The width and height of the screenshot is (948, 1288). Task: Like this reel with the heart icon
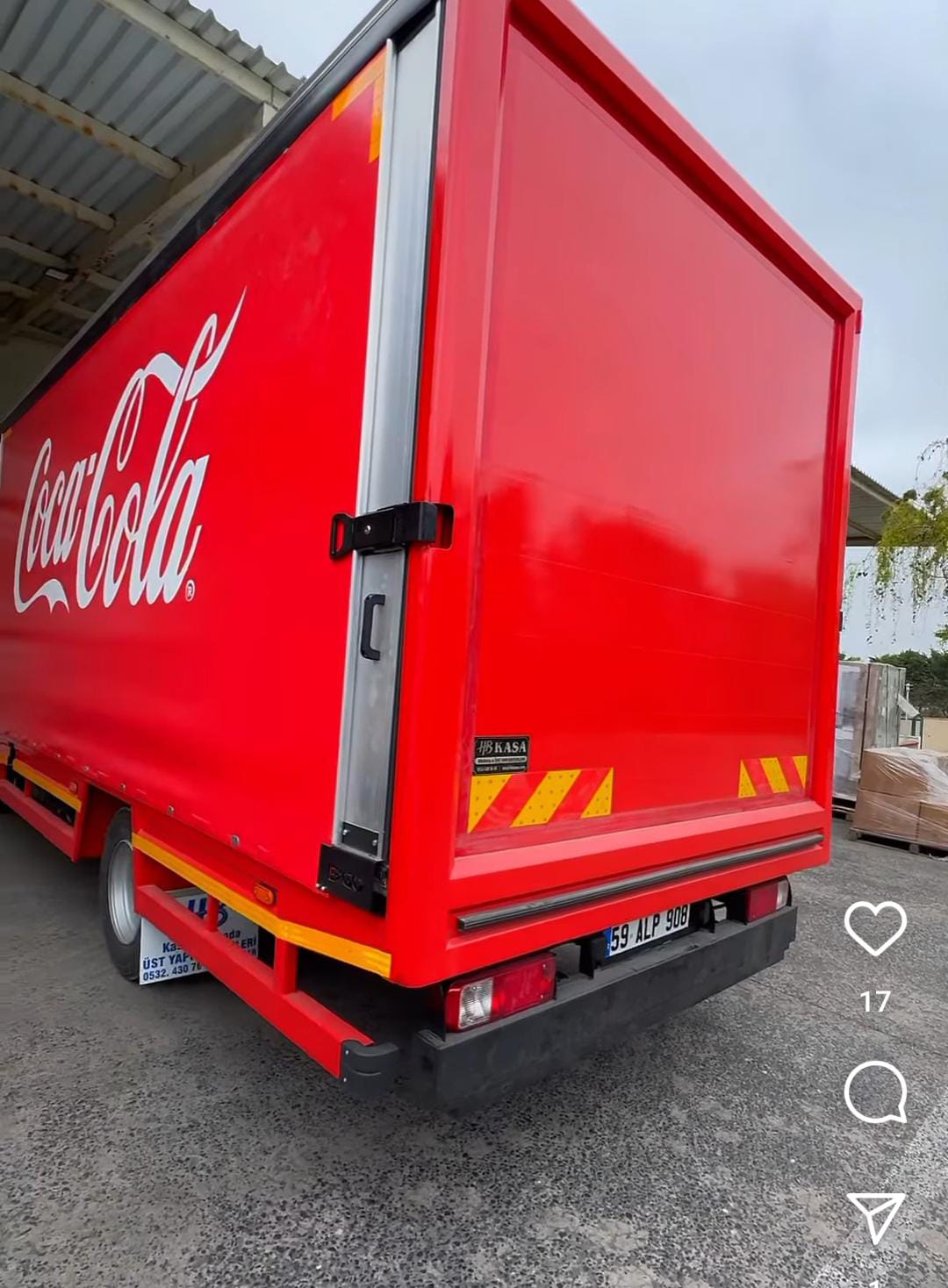[x=874, y=928]
